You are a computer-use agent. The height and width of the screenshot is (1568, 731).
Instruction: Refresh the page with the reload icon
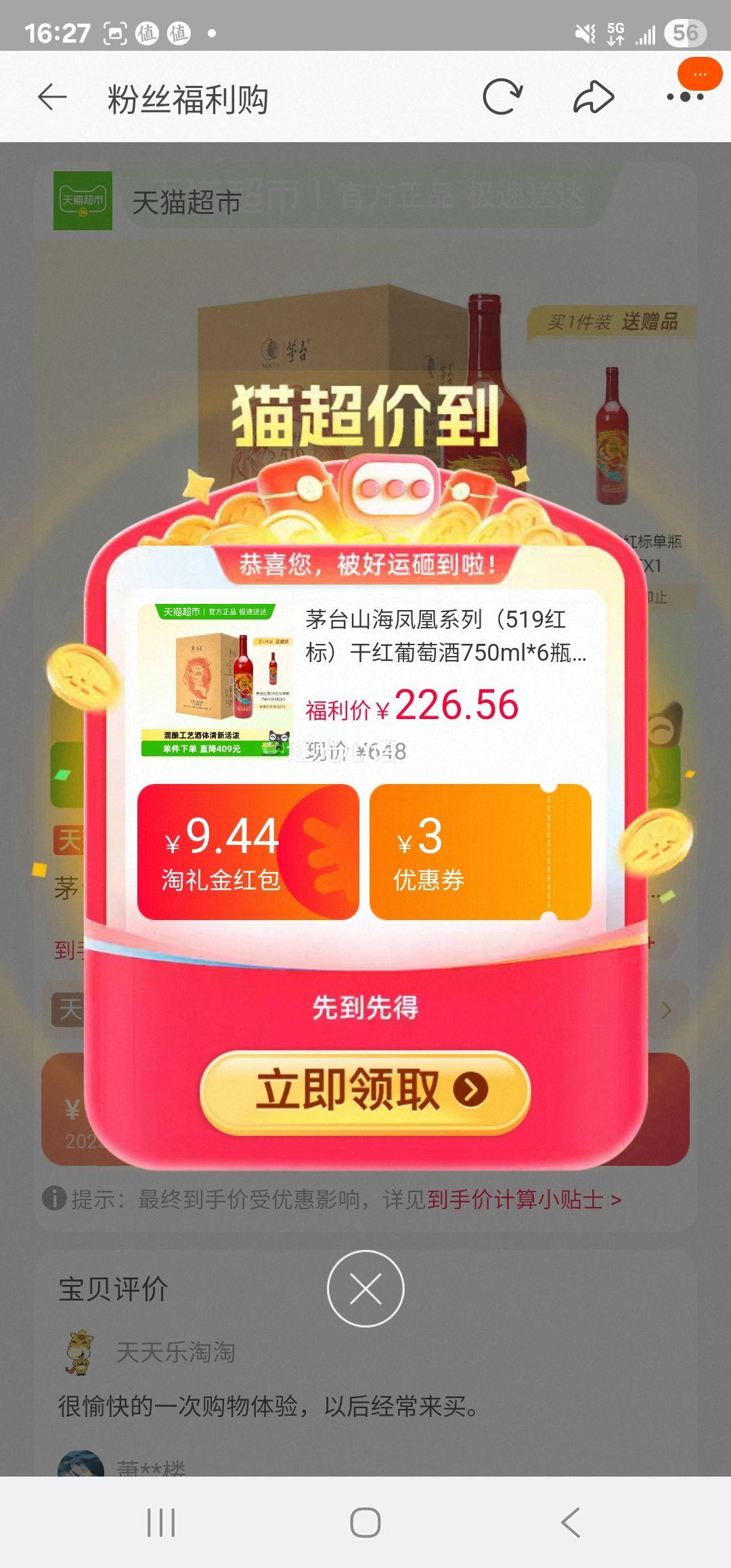[500, 97]
